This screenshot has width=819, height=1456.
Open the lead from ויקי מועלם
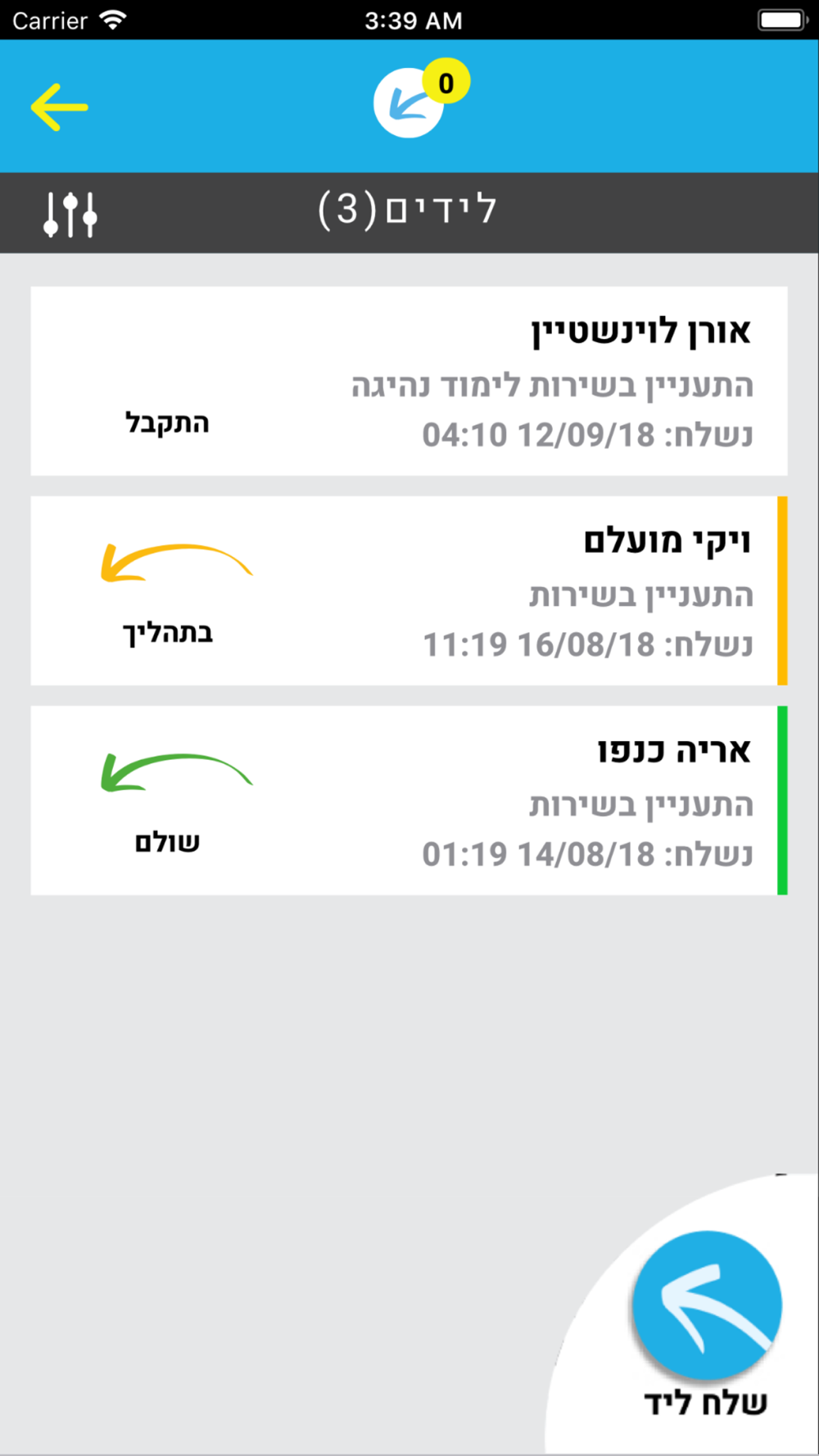tap(409, 590)
